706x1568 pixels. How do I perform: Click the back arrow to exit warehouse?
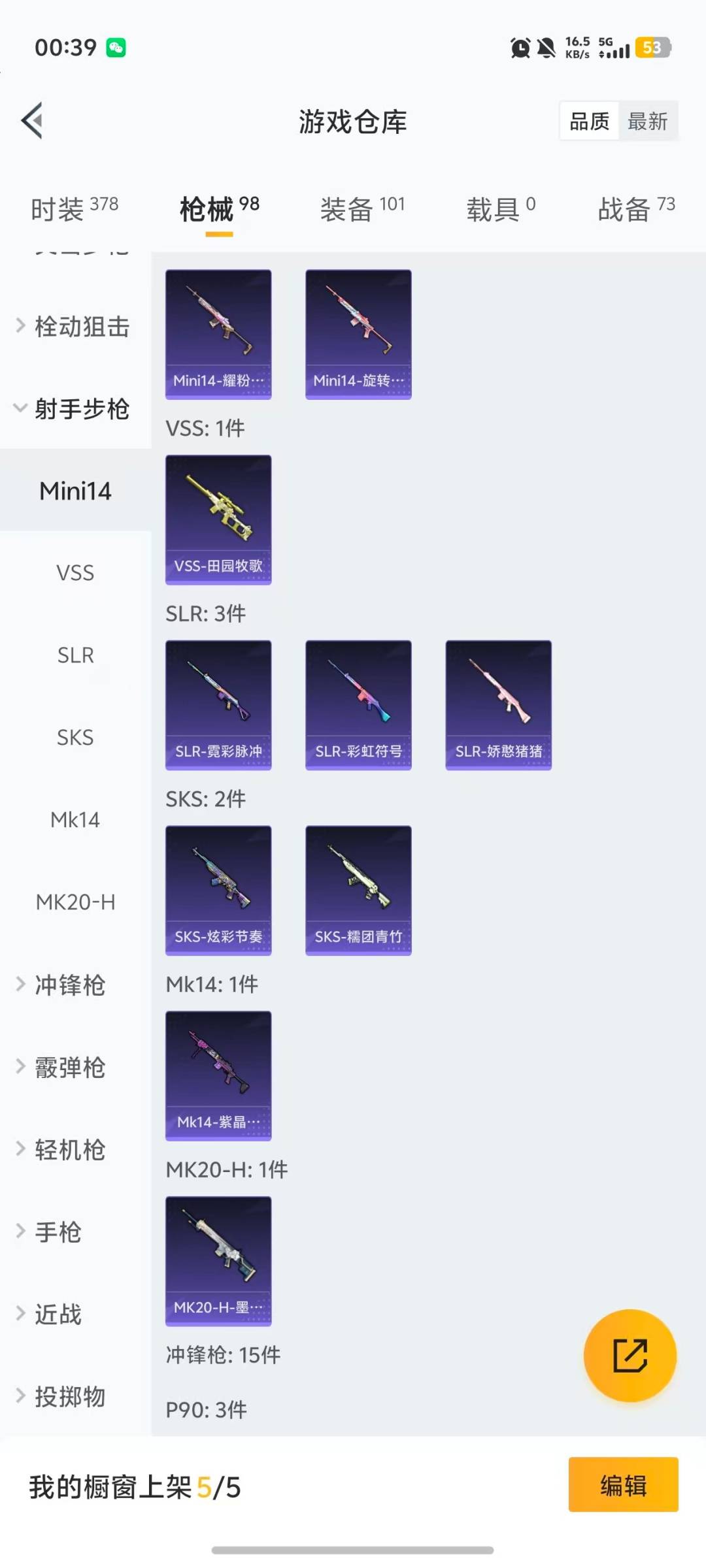pos(31,121)
